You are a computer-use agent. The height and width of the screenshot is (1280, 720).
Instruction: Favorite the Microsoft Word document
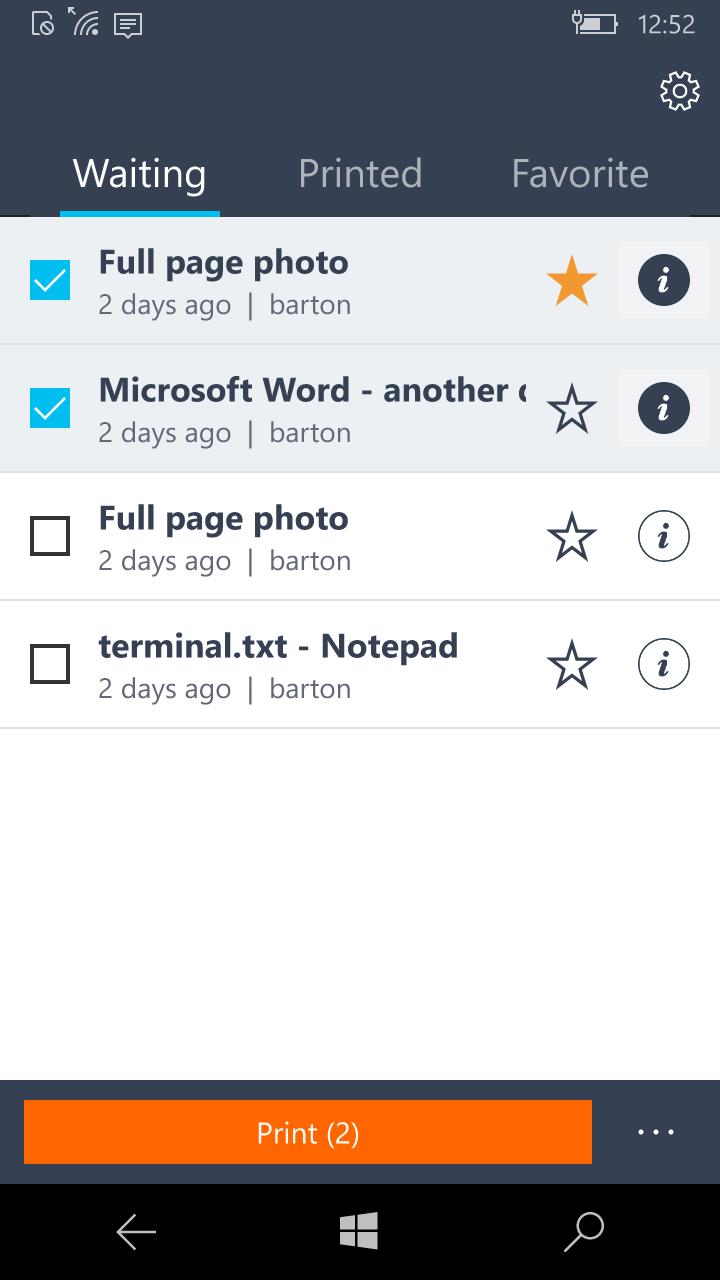click(571, 408)
